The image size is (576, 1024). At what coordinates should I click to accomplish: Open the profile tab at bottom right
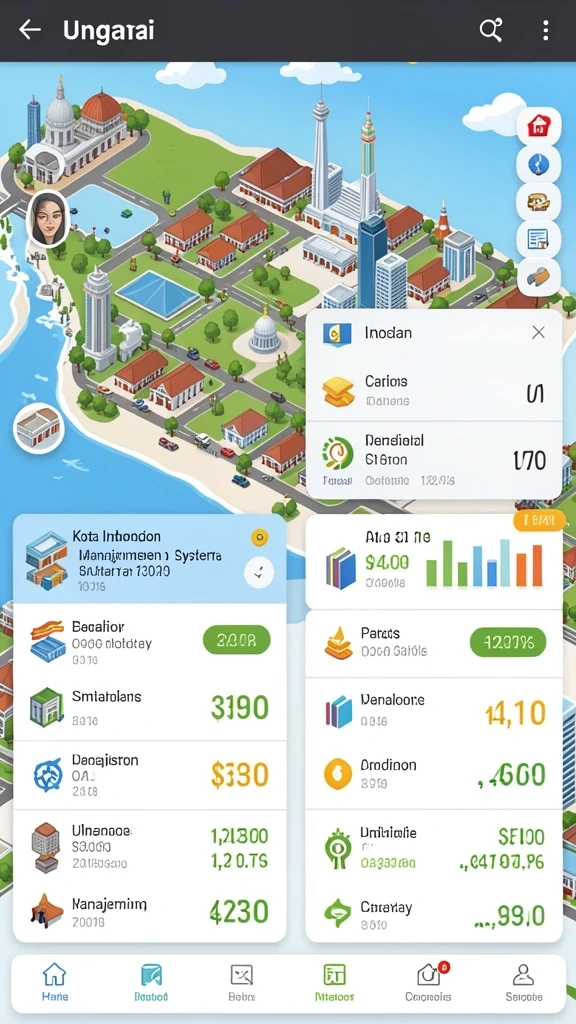523,982
